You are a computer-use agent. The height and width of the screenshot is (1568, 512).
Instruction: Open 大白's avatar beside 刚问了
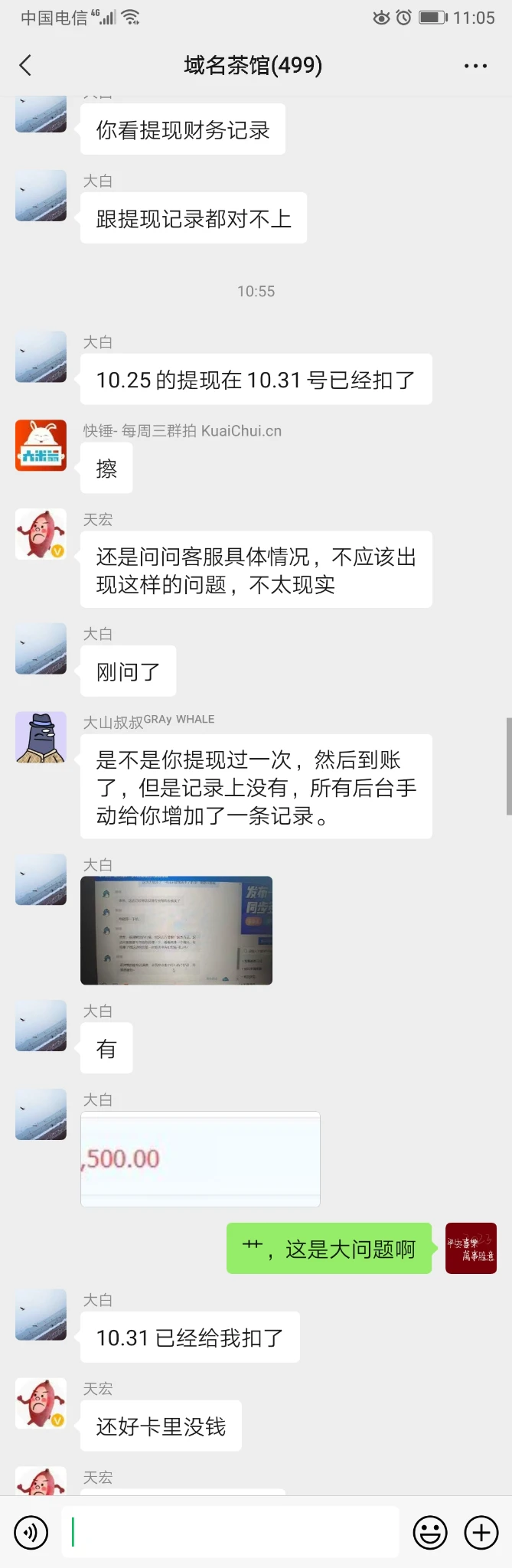click(41, 648)
